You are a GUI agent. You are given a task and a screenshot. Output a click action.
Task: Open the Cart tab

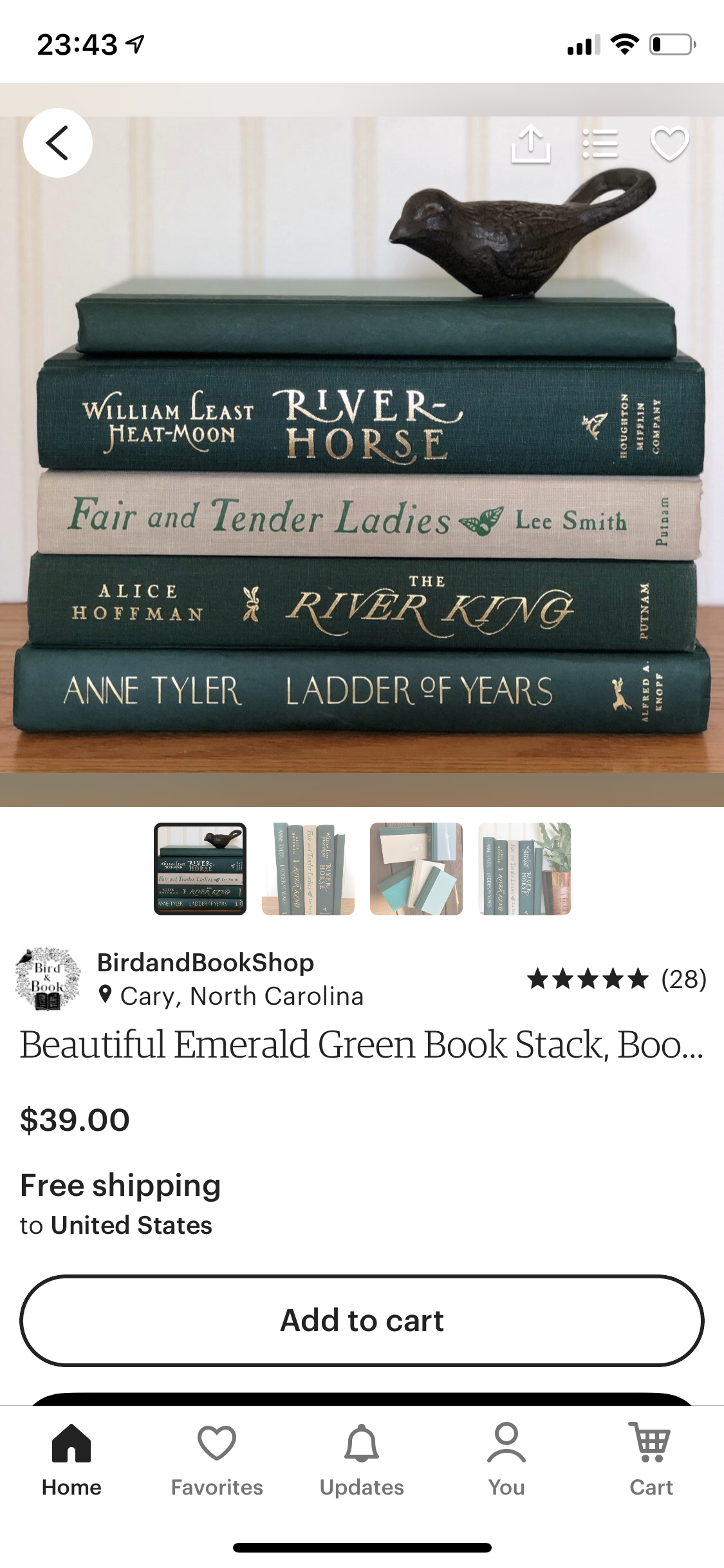[x=651, y=1460]
